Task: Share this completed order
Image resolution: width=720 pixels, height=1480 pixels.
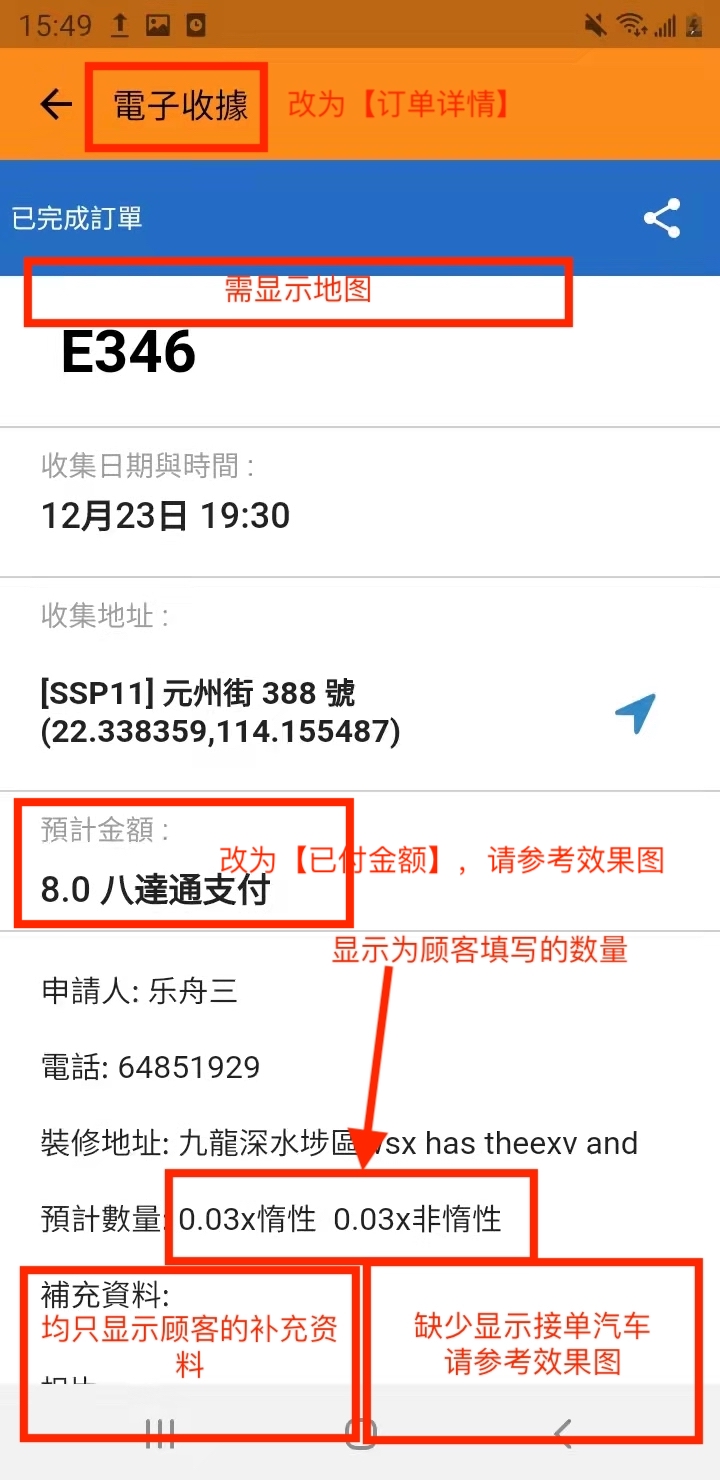Action: pos(661,218)
